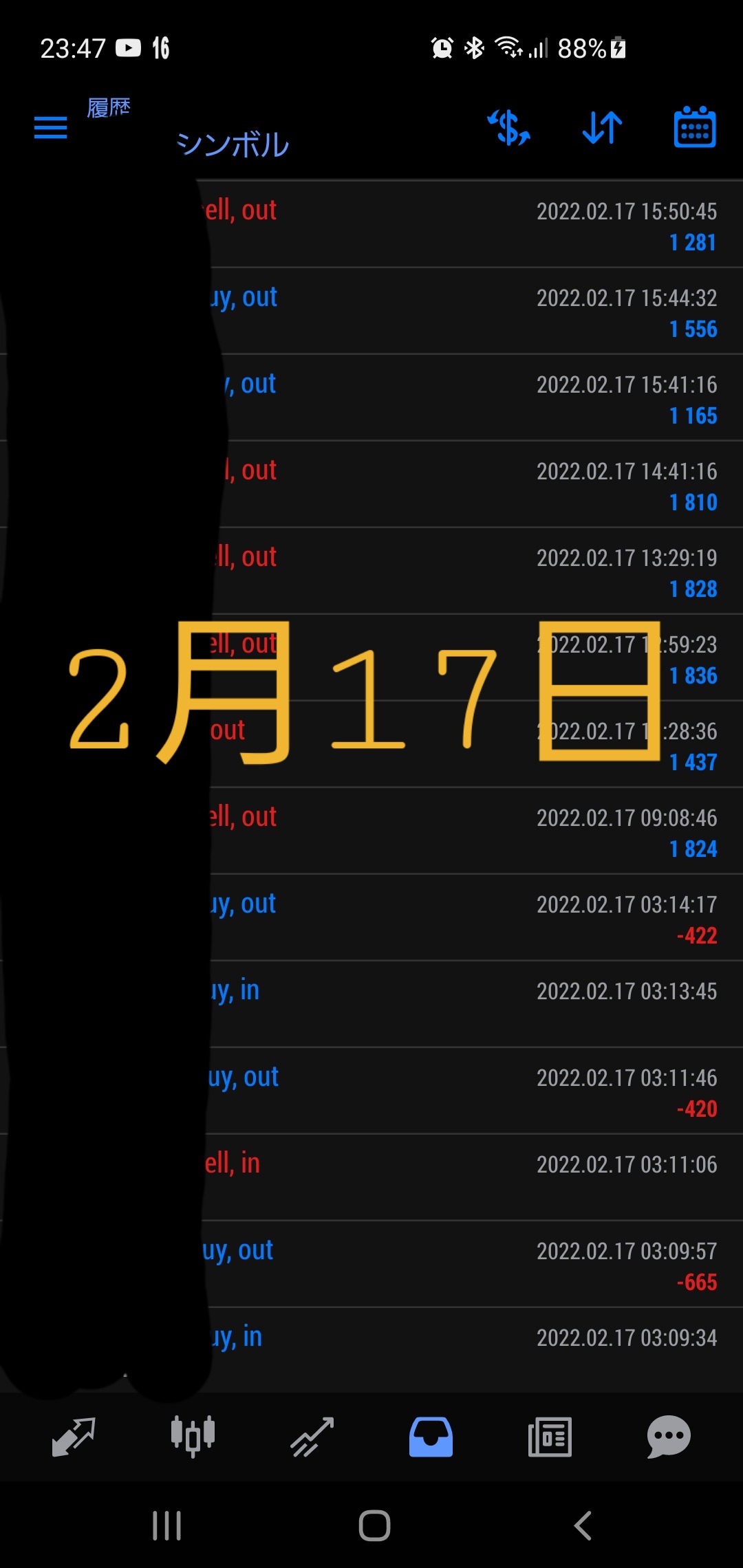Go back with the system back button
Screen dimensions: 743x1568
tap(583, 1525)
